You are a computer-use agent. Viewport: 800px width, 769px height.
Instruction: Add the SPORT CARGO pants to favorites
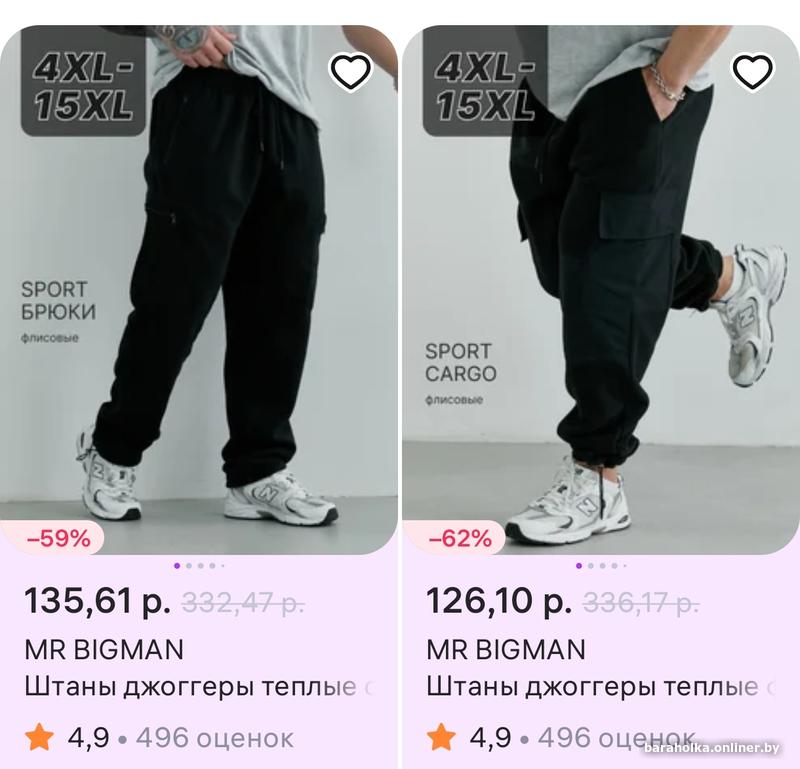pos(753,71)
